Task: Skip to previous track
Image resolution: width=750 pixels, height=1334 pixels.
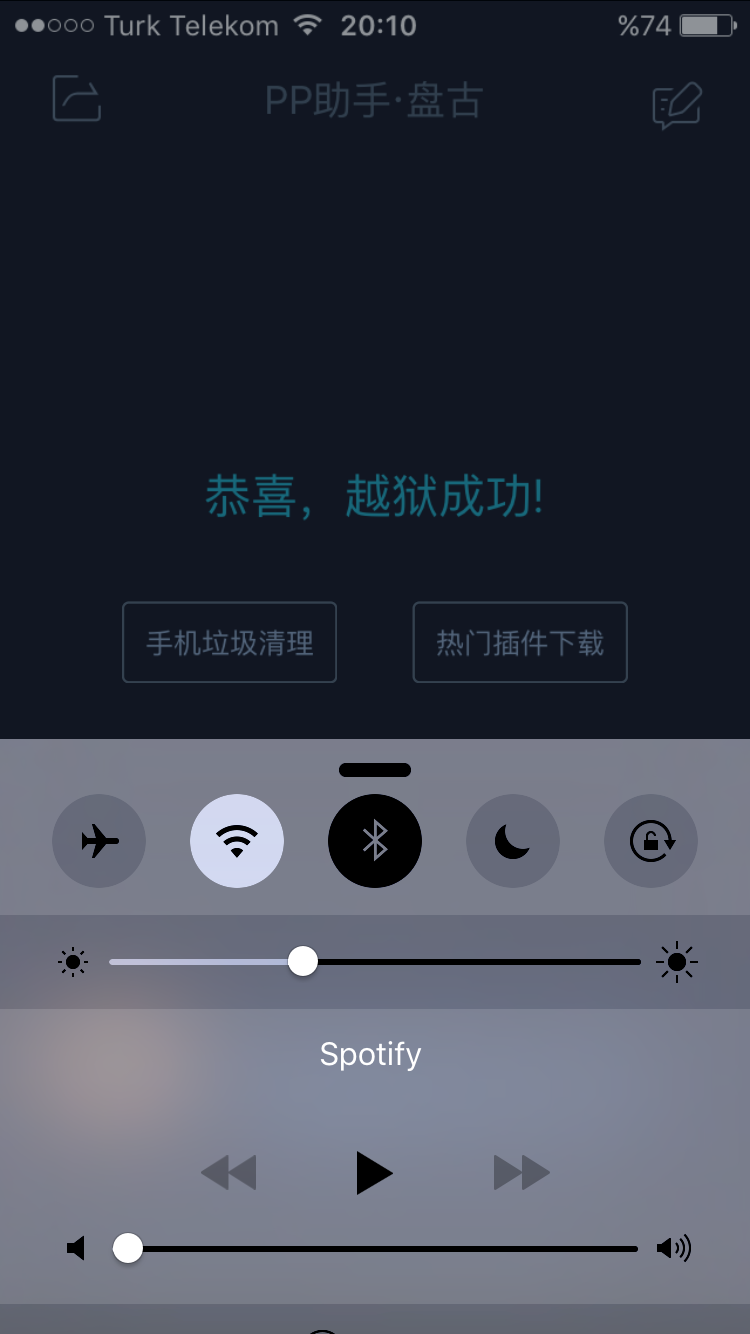Action: pos(229,1172)
